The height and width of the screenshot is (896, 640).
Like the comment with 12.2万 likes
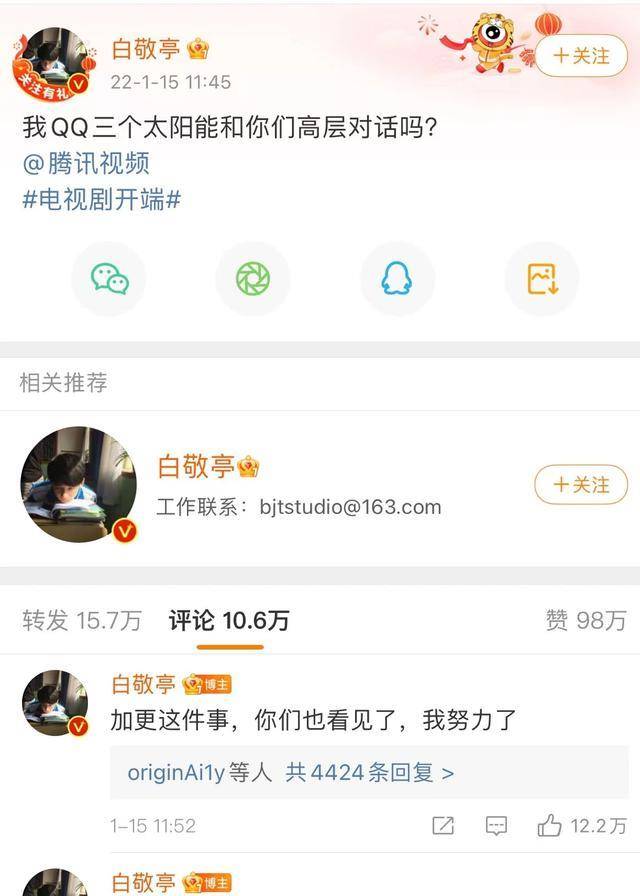tap(582, 826)
